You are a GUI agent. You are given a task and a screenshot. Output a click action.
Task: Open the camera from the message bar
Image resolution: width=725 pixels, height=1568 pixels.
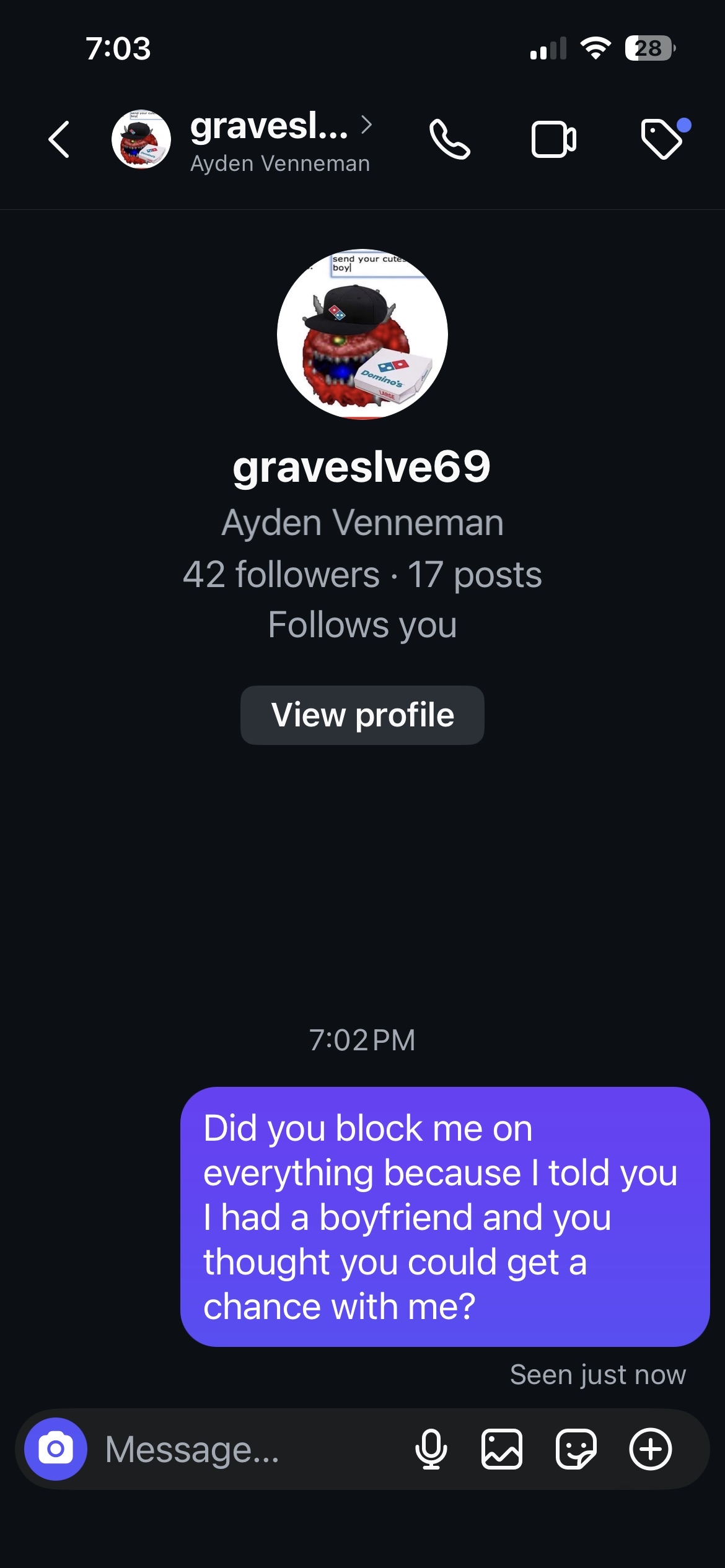tap(56, 1449)
